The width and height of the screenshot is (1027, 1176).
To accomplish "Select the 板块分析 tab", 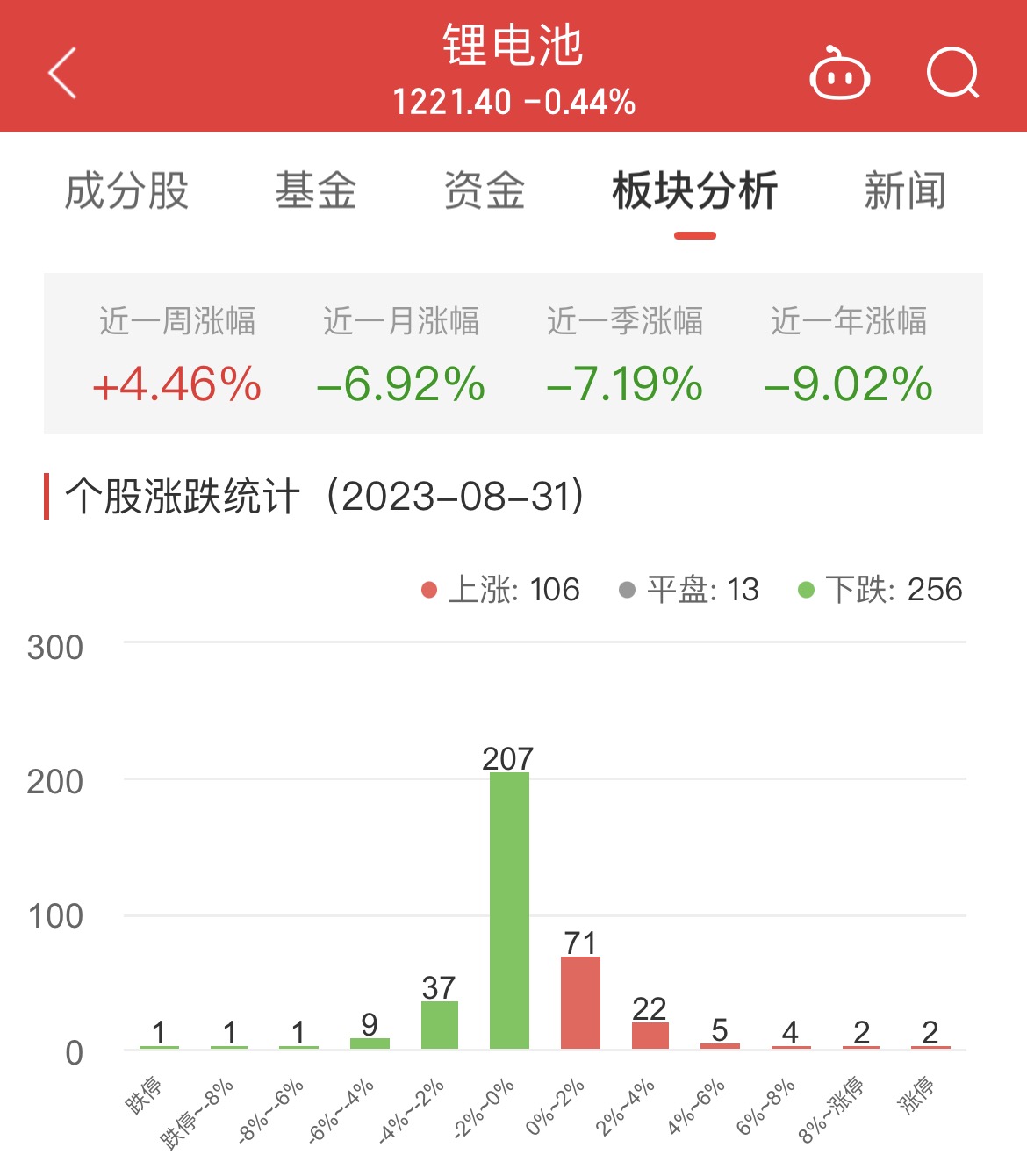I will 694,191.
